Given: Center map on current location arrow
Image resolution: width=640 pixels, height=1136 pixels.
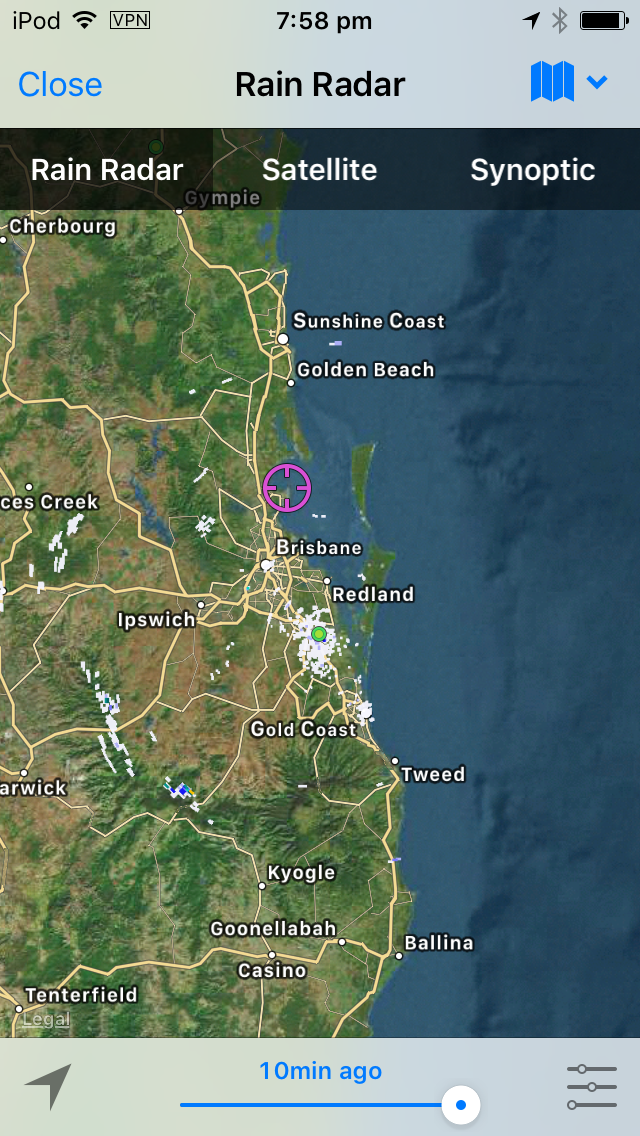Looking at the screenshot, I should click(48, 1085).
